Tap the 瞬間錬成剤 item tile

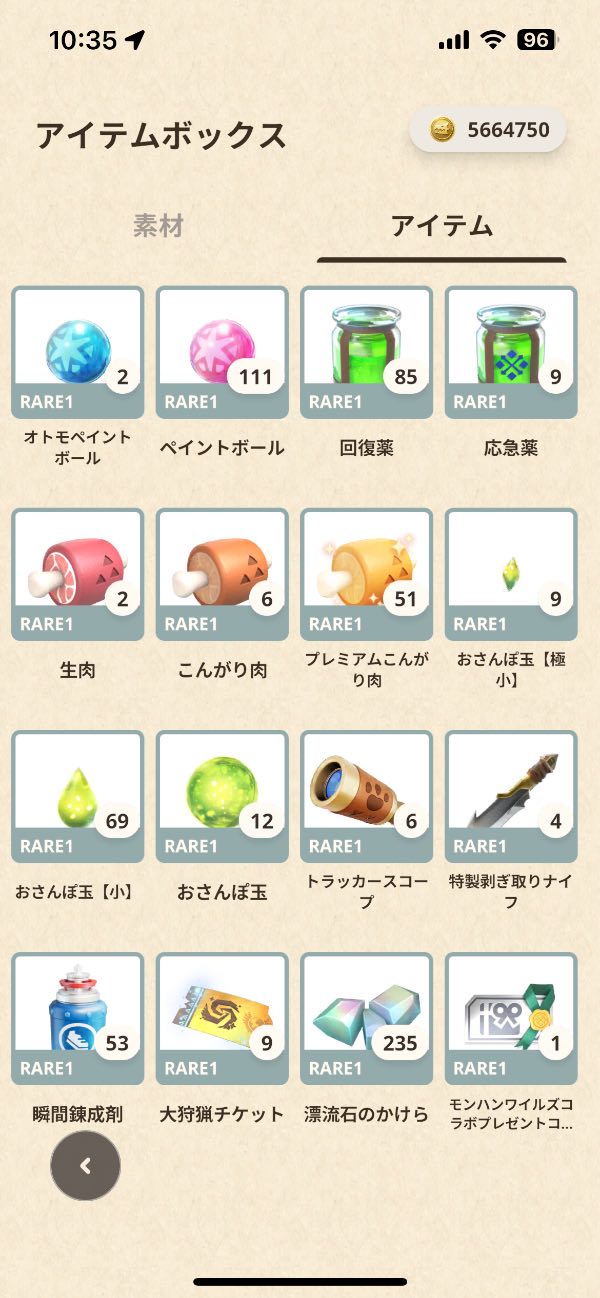tap(78, 1018)
